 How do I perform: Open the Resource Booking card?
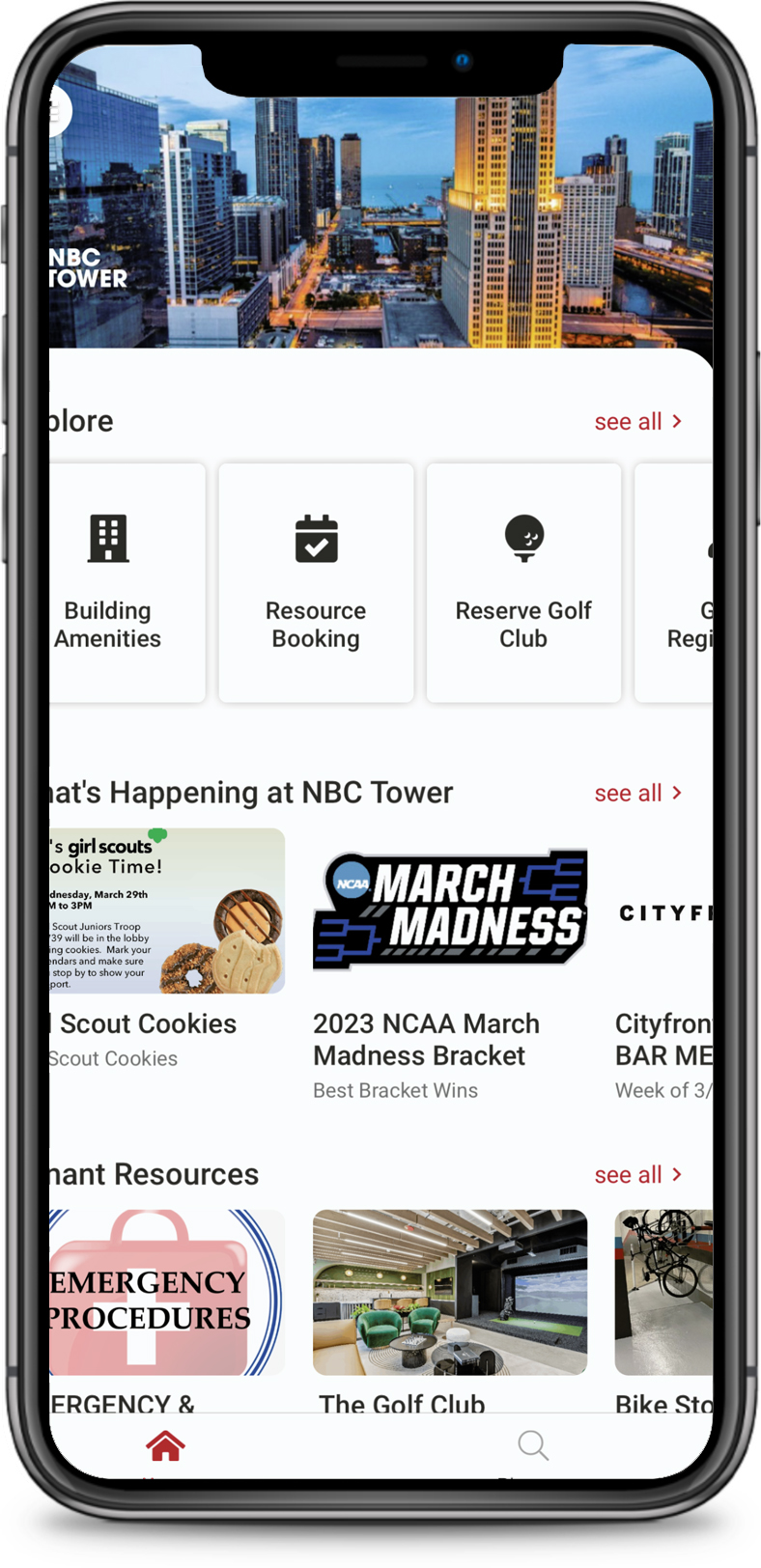click(x=316, y=582)
